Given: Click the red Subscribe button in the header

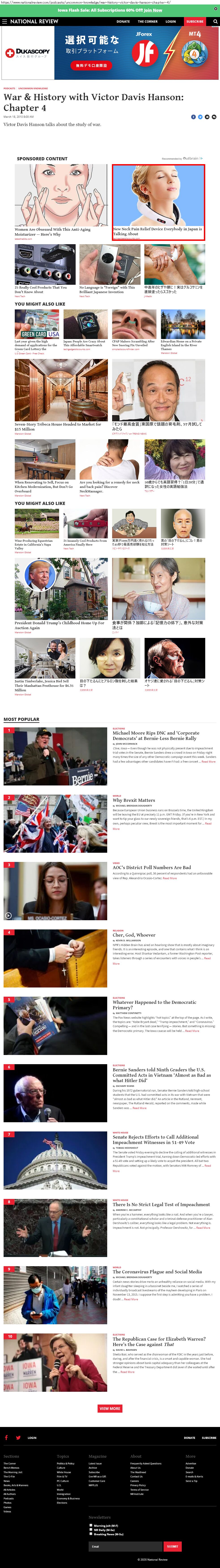Looking at the screenshot, I should pyautogui.click(x=195, y=21).
